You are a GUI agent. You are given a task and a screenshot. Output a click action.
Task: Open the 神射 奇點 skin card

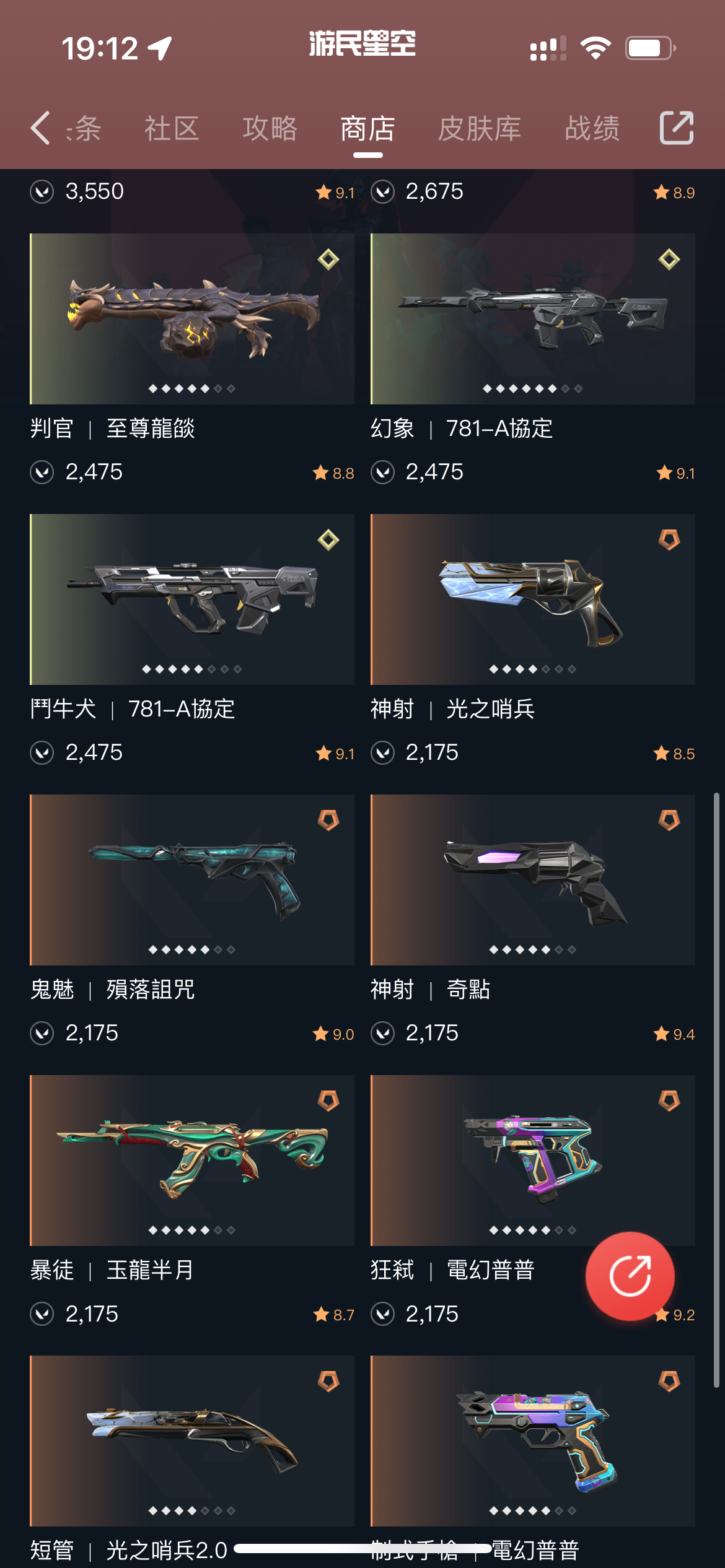pyautogui.click(x=532, y=880)
